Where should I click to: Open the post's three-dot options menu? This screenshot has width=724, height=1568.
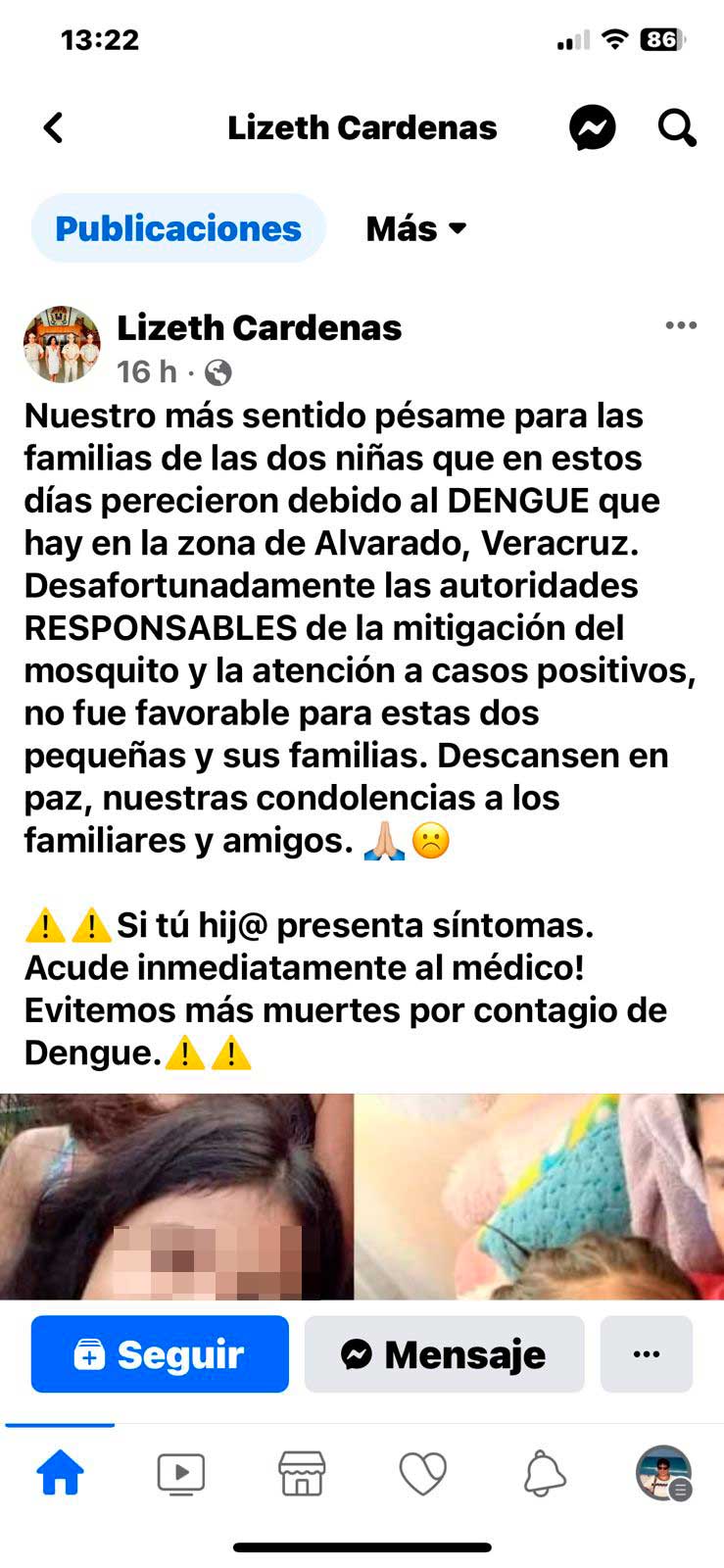click(x=681, y=325)
